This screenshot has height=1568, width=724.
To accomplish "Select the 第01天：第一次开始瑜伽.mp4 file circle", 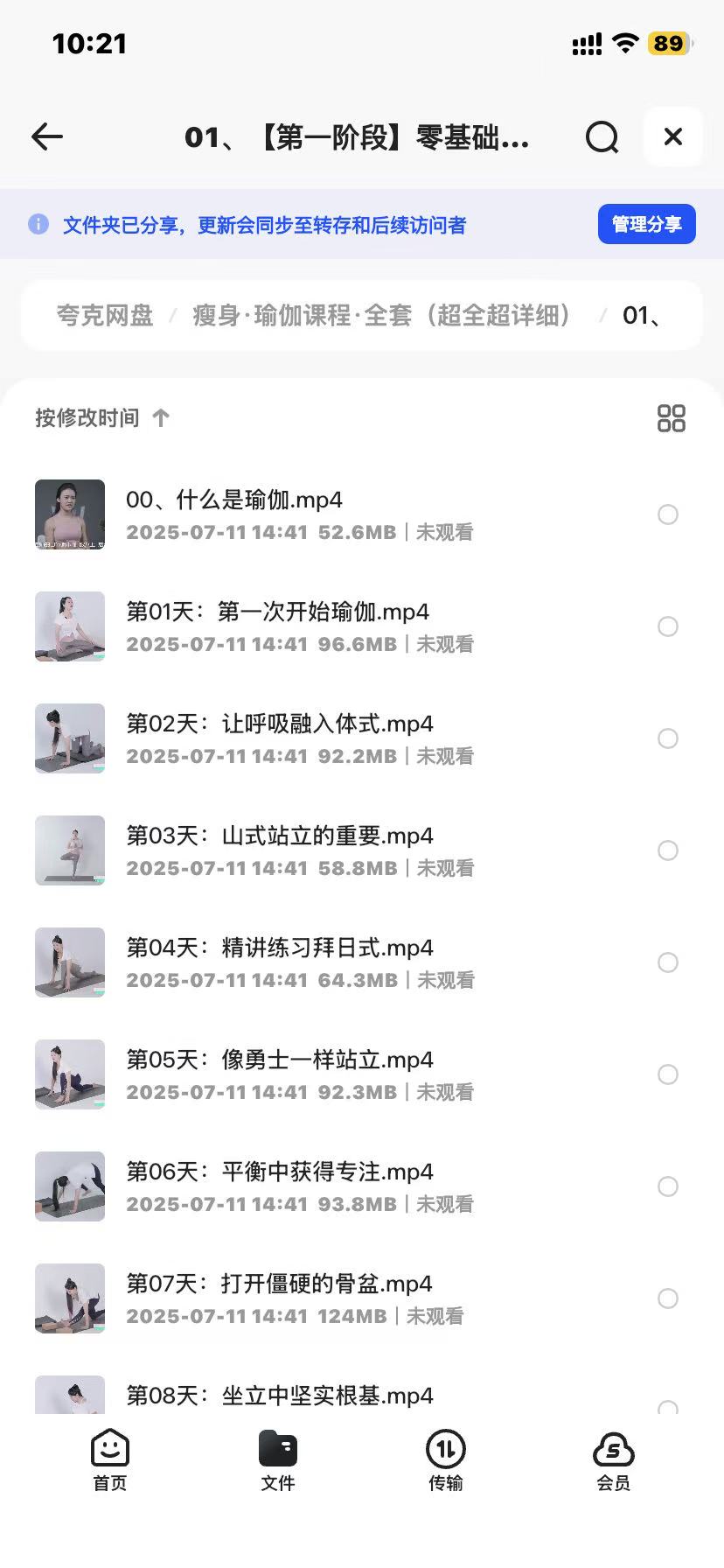I will pyautogui.click(x=668, y=626).
